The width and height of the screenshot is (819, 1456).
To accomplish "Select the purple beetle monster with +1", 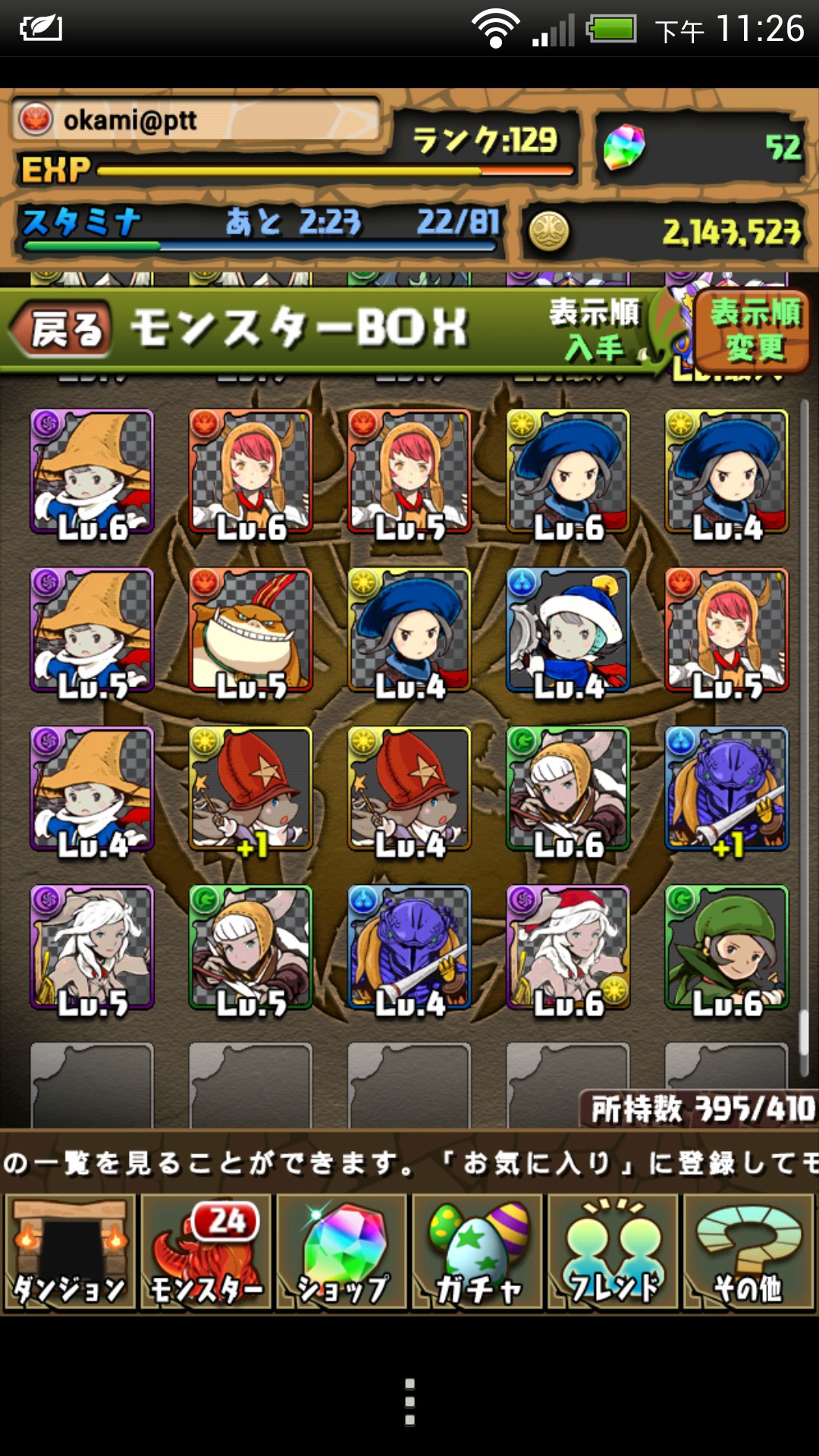I will pyautogui.click(x=726, y=789).
